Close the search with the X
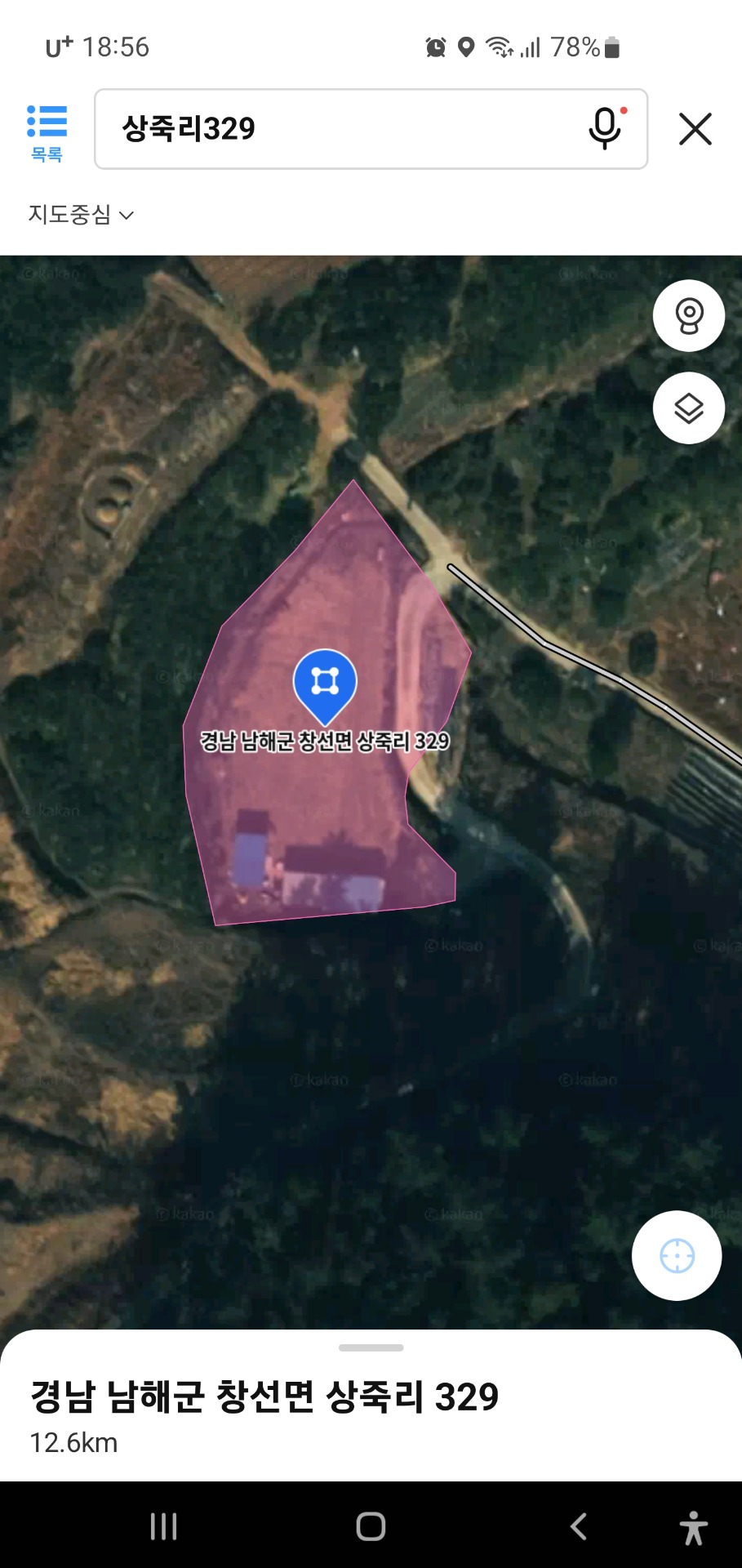Image resolution: width=742 pixels, height=1568 pixels. point(695,129)
